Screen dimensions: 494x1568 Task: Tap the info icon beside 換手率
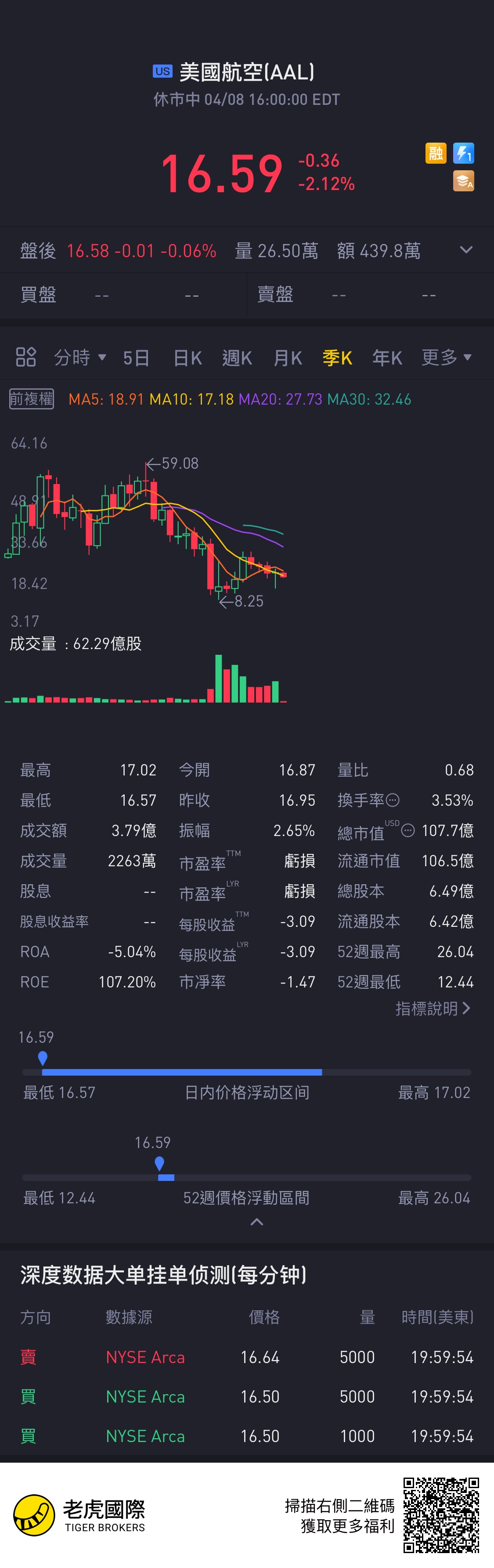393,800
